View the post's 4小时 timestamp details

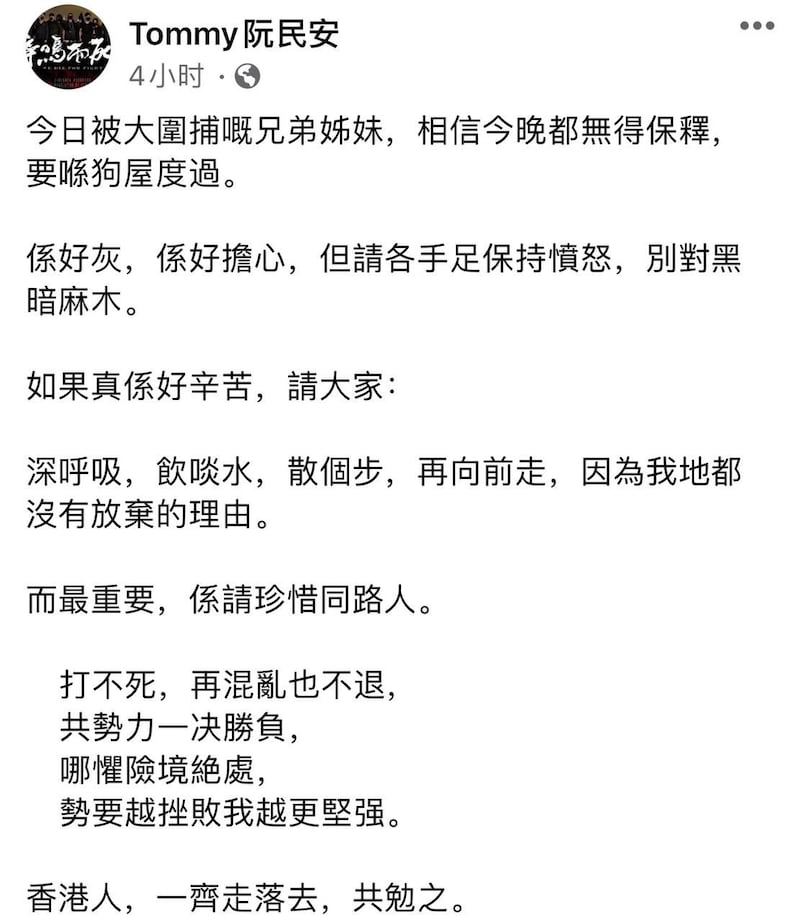tap(166, 75)
